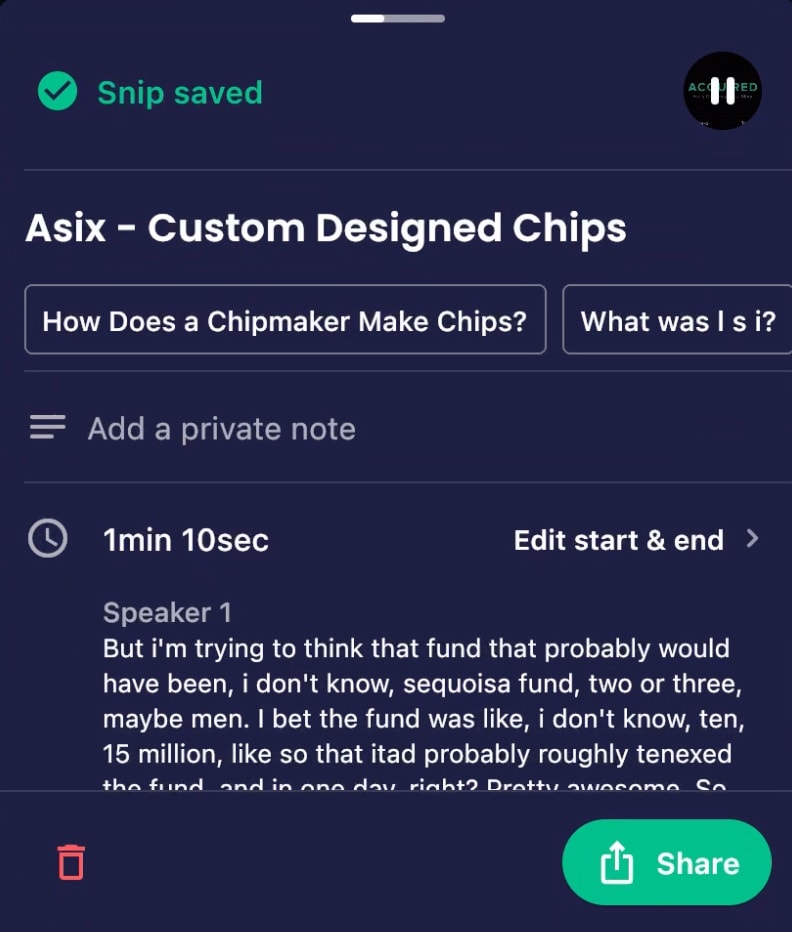Delete this snip with the trash icon
792x932 pixels.
(x=71, y=862)
